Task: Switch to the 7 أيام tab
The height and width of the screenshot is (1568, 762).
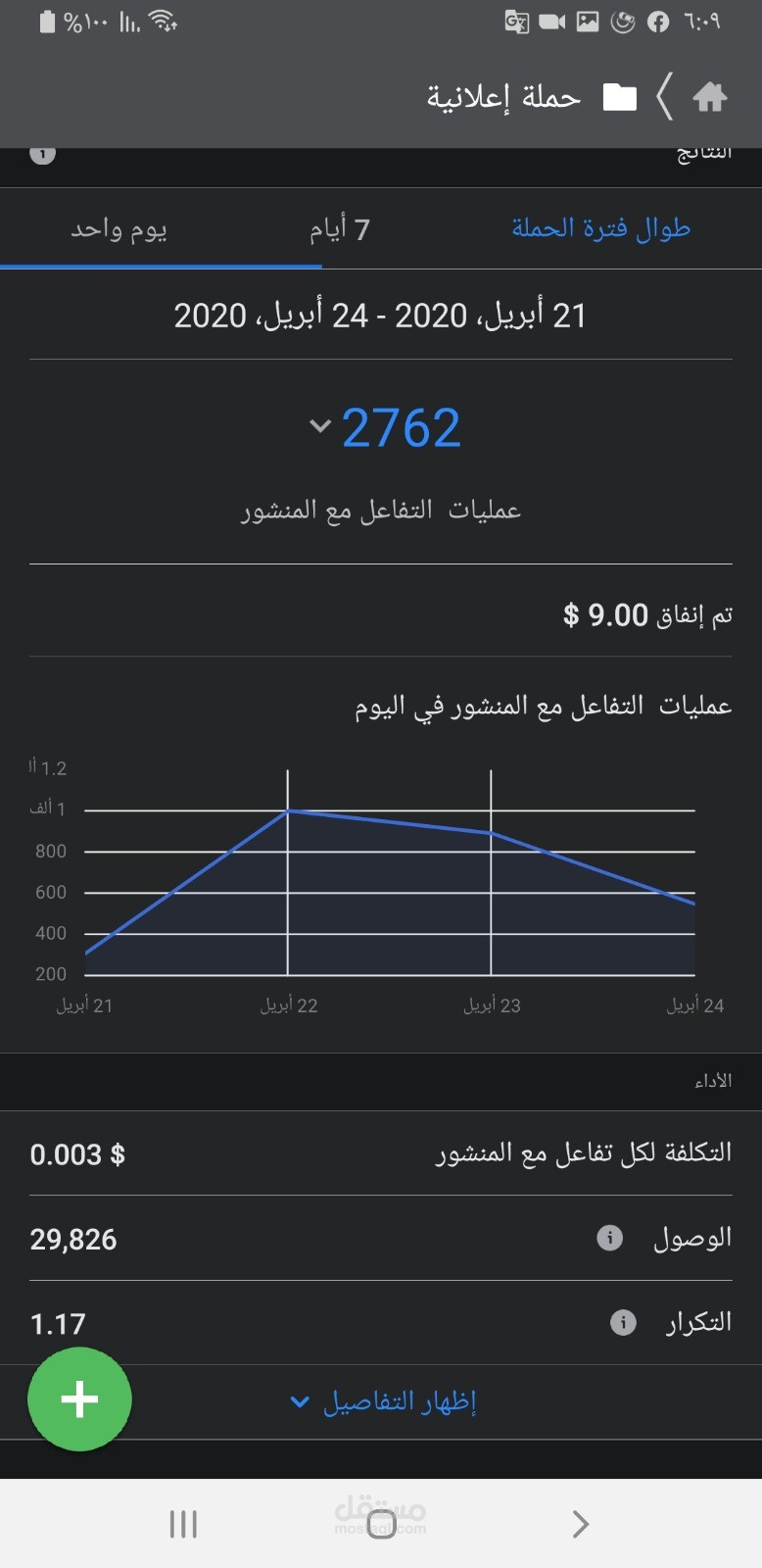Action: pyautogui.click(x=339, y=229)
